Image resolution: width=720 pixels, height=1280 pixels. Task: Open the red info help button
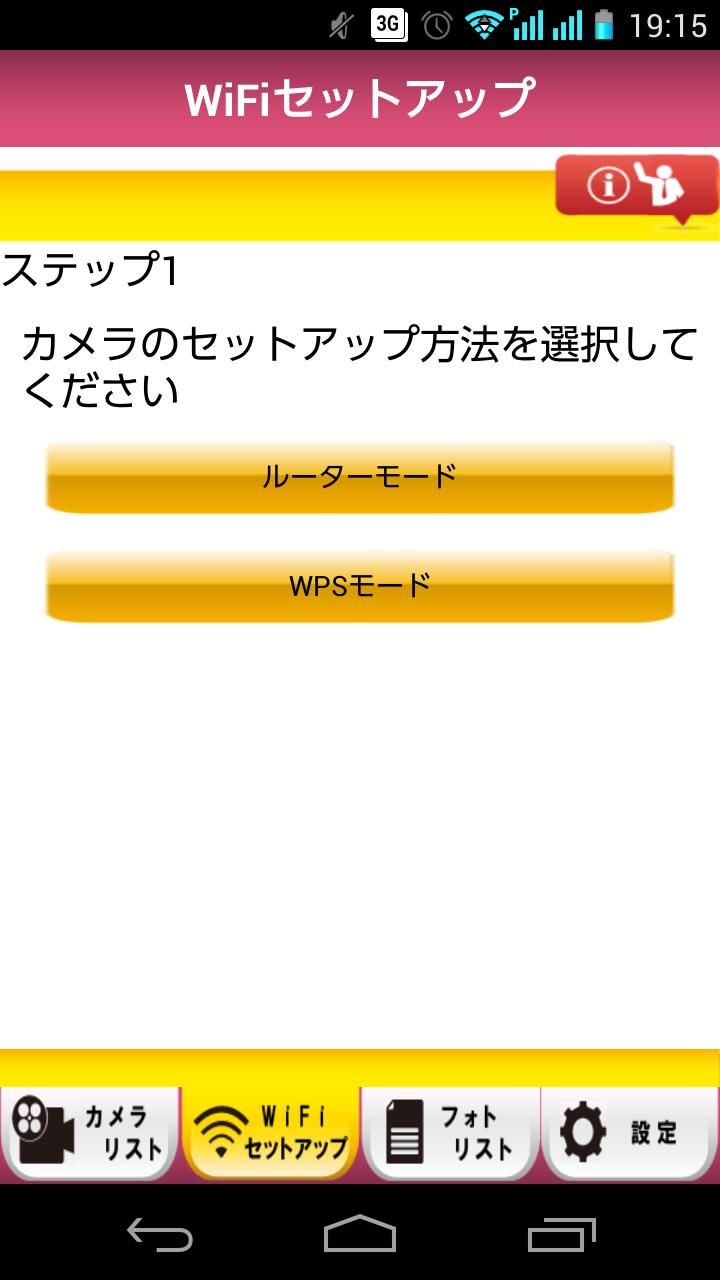[637, 186]
